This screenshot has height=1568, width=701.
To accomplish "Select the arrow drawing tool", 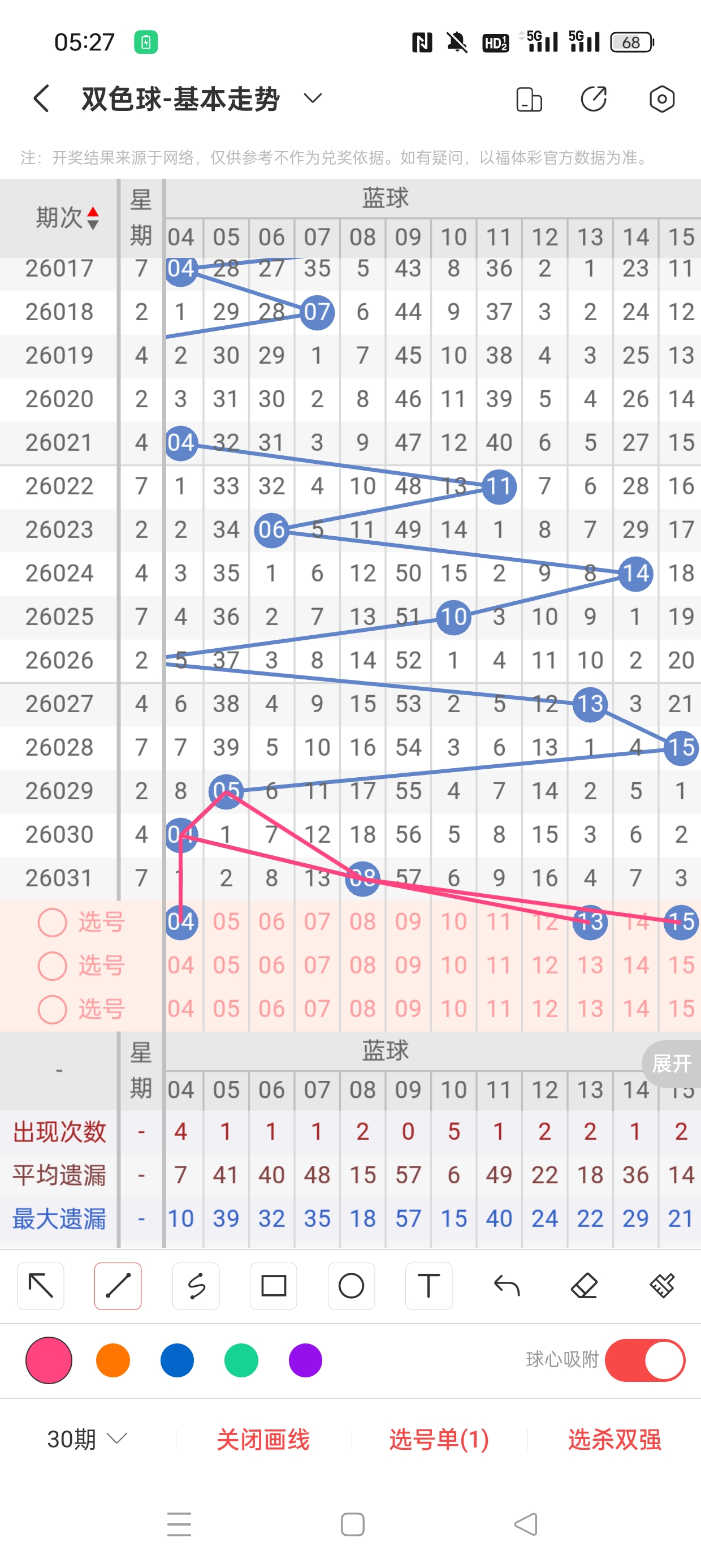I will click(x=41, y=1286).
